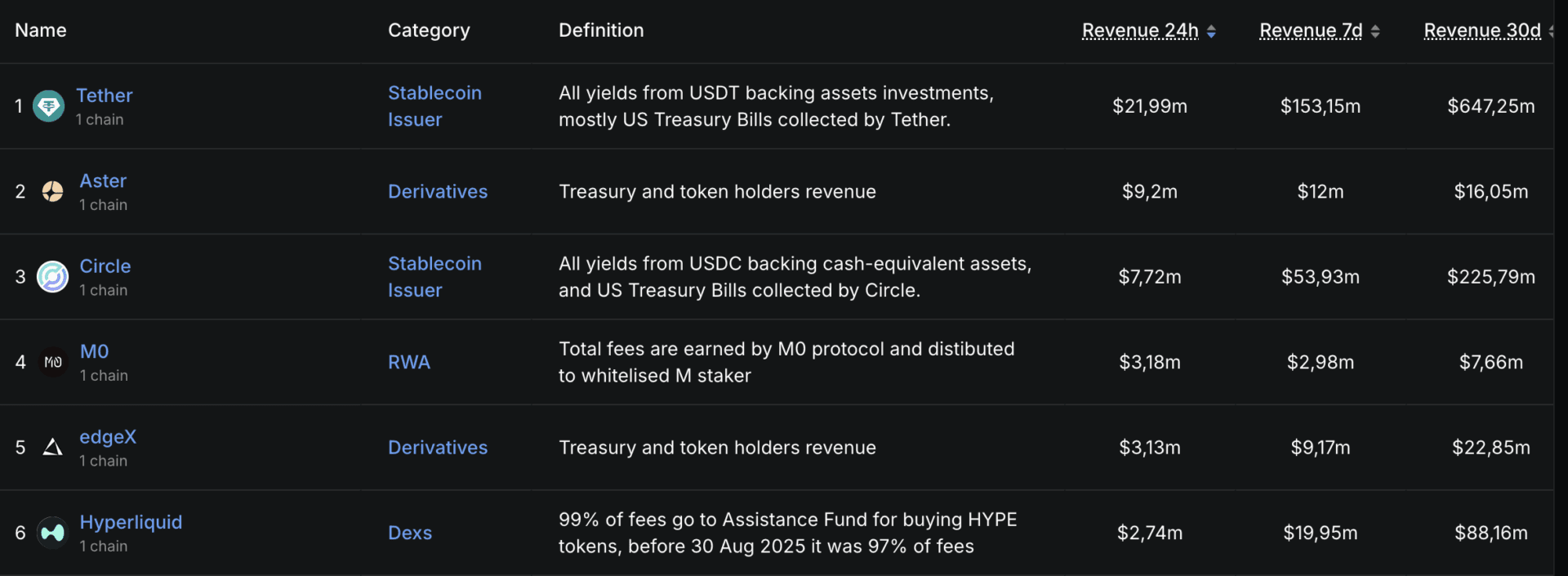Screen dimensions: 1568x576
Task: Open Circle's Stablecoin Issuer category
Action: pyautogui.click(x=434, y=277)
